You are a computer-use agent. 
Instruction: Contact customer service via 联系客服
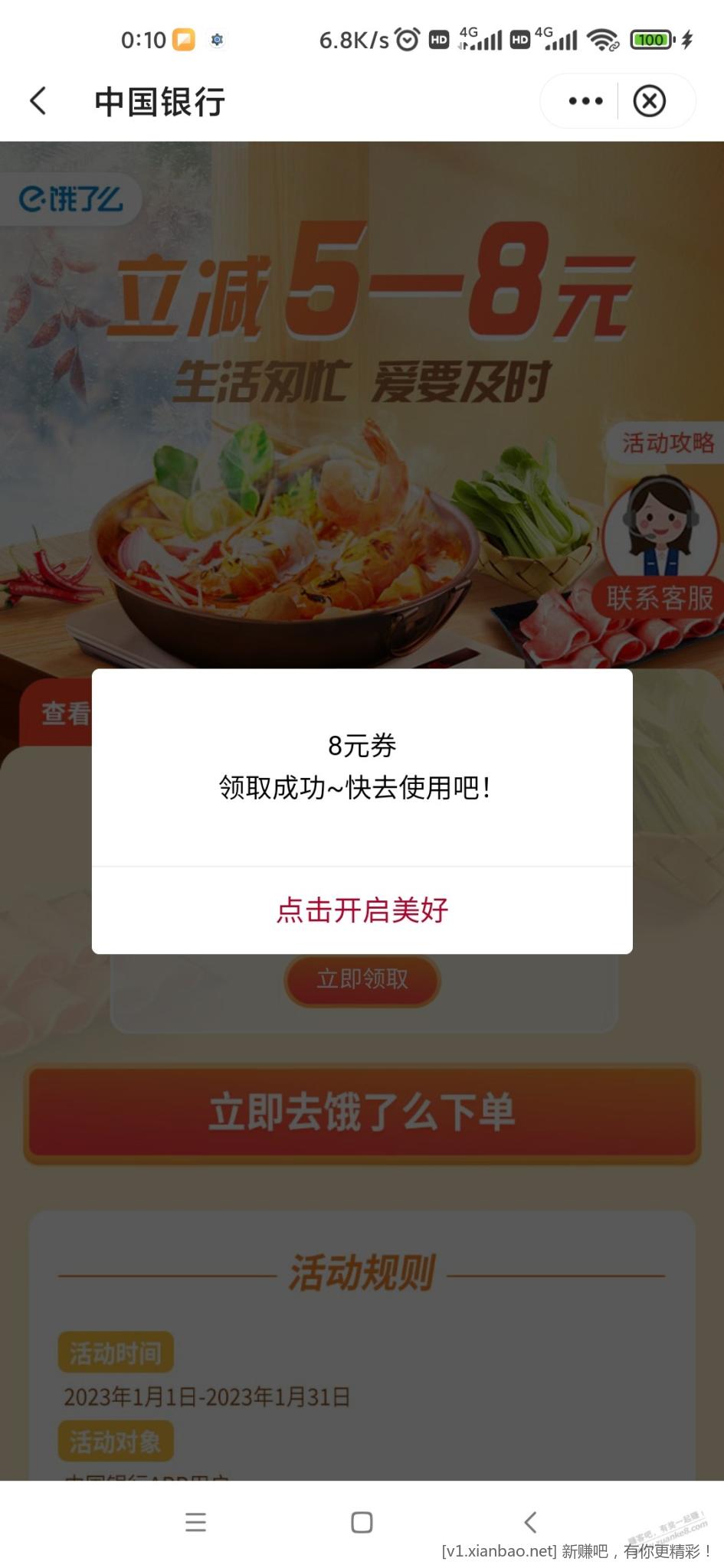point(660,597)
